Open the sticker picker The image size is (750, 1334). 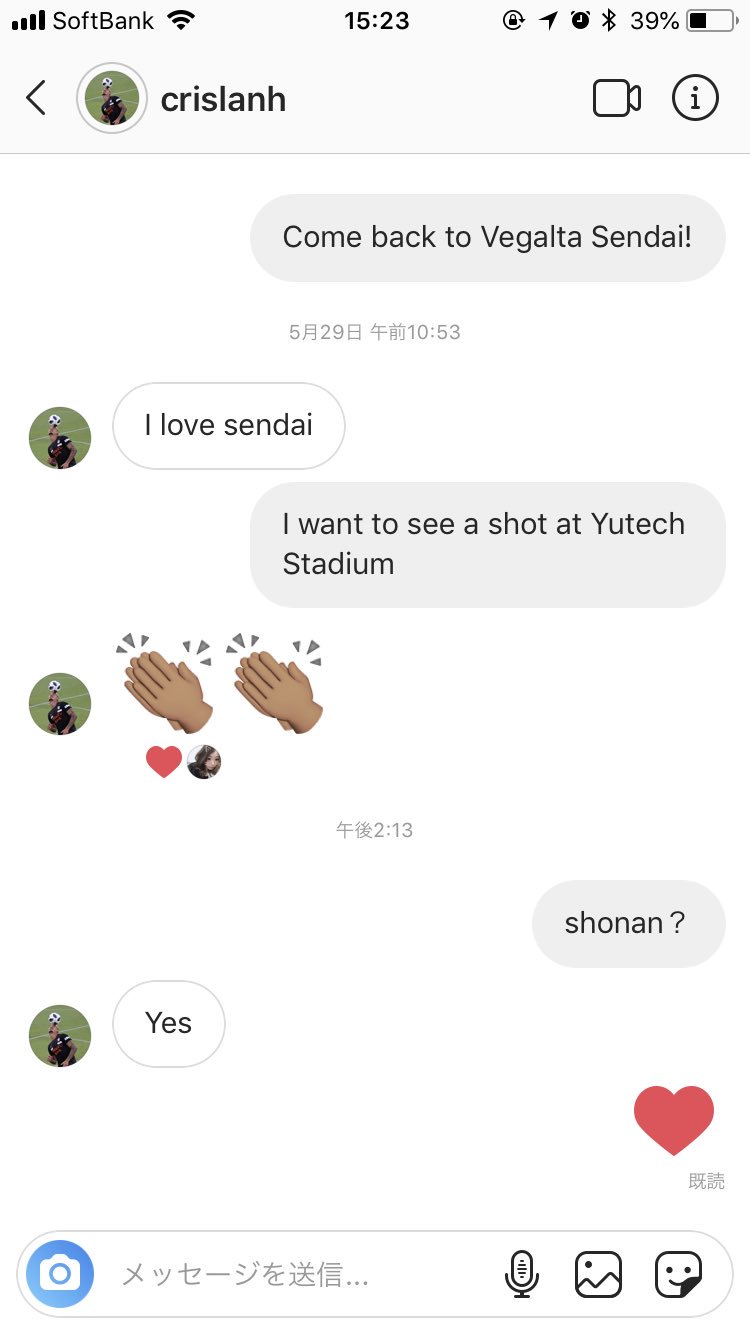[678, 1274]
